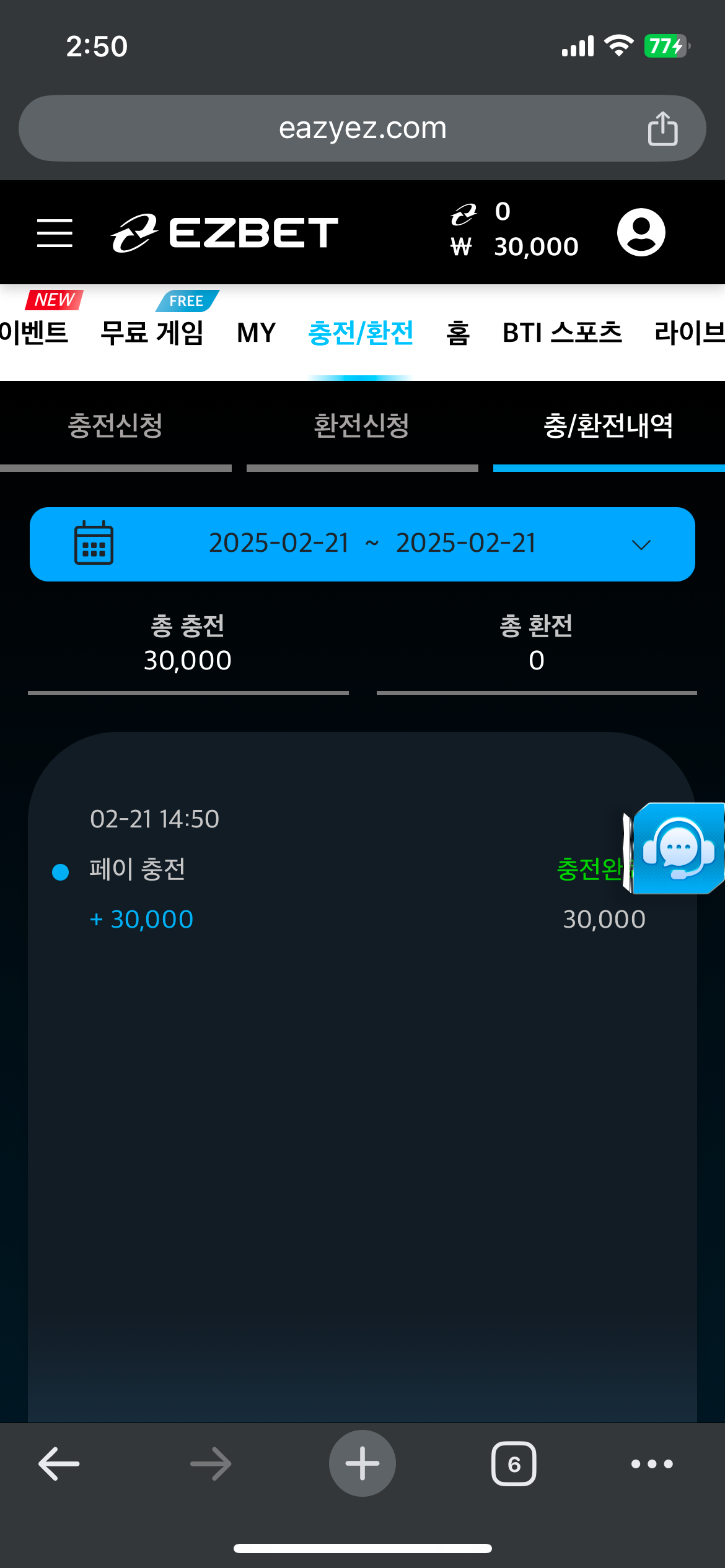Open the MY tab
The height and width of the screenshot is (1568, 725).
click(256, 333)
